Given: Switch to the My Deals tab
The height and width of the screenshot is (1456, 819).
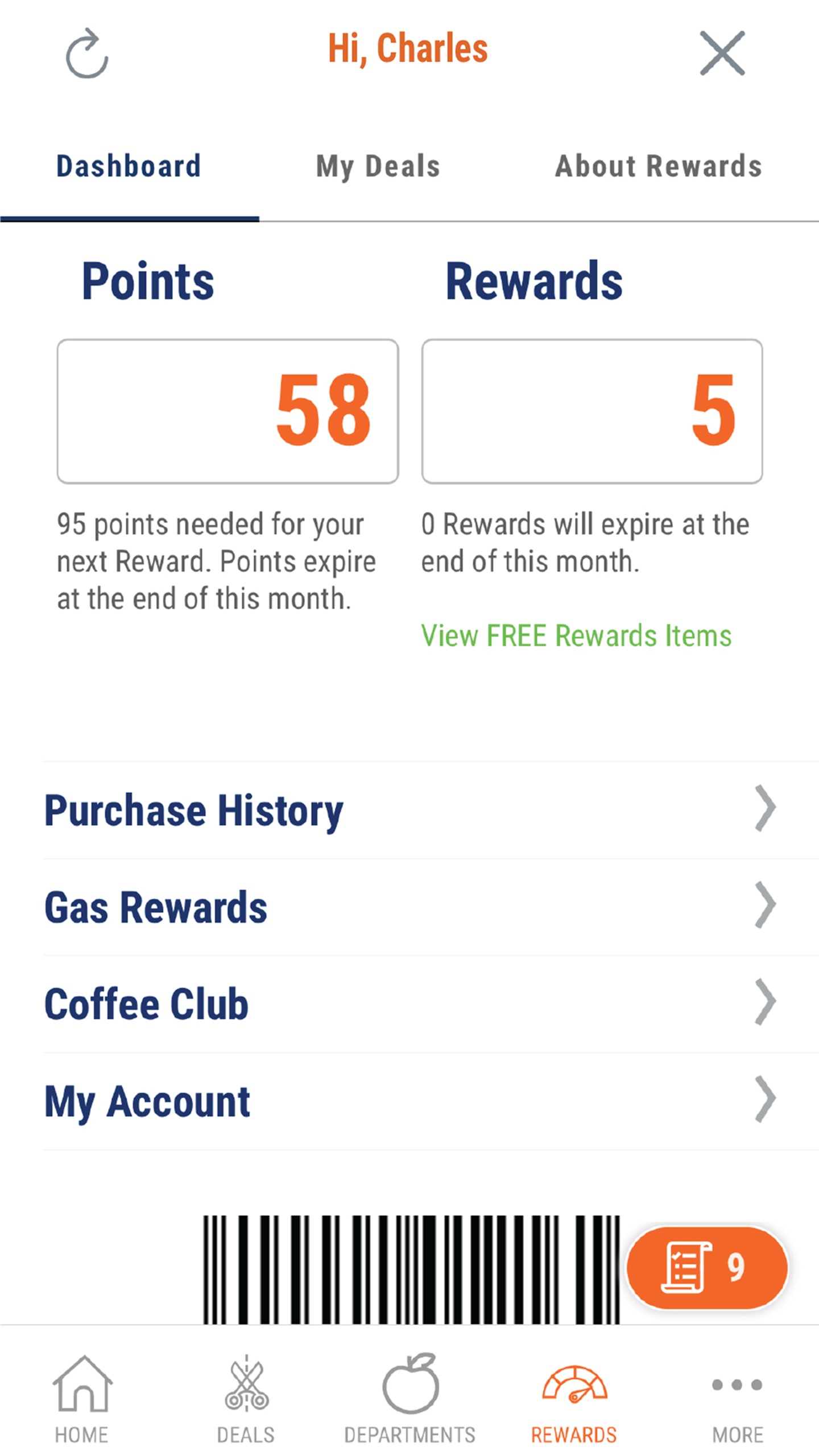Looking at the screenshot, I should (378, 166).
